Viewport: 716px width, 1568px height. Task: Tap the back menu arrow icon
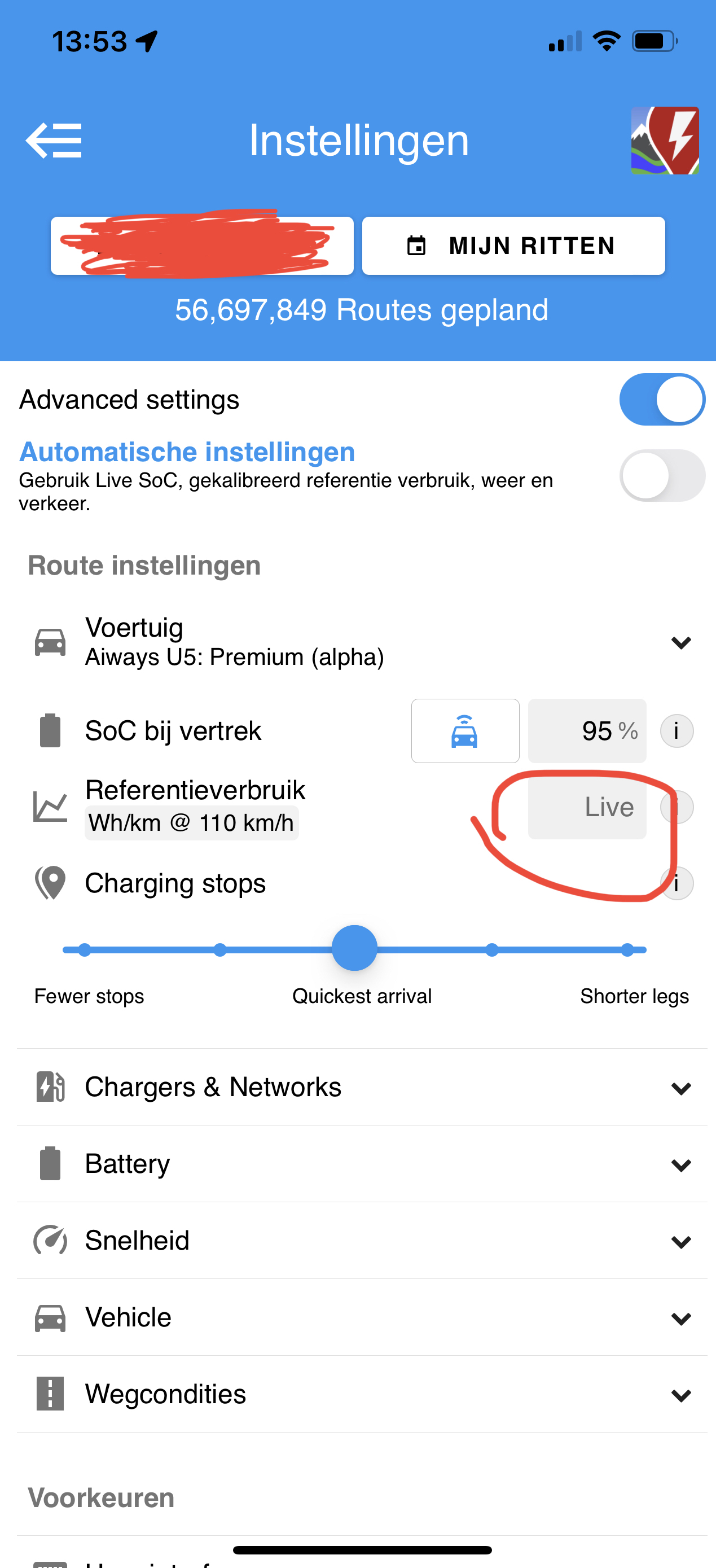tap(54, 141)
